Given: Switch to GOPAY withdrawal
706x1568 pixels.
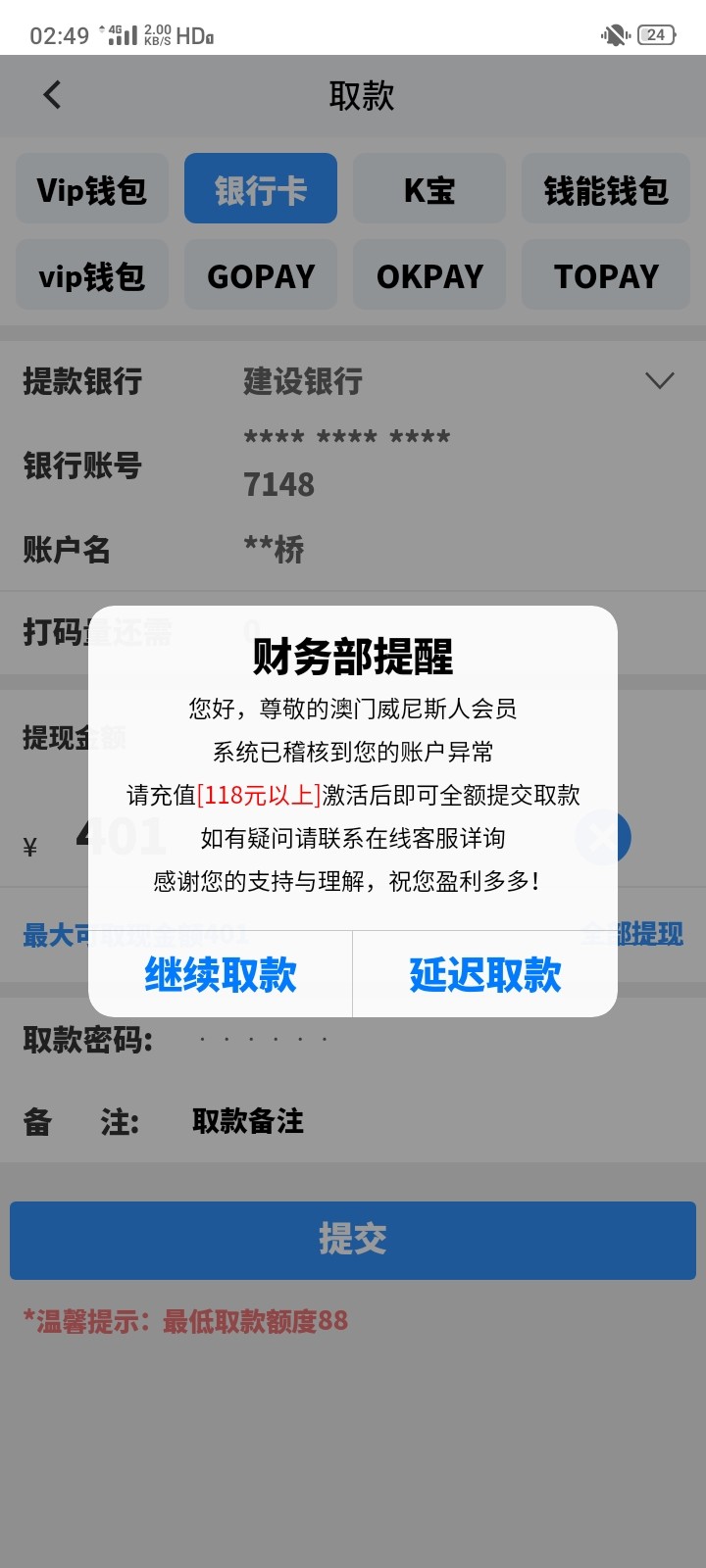Looking at the screenshot, I should (261, 276).
